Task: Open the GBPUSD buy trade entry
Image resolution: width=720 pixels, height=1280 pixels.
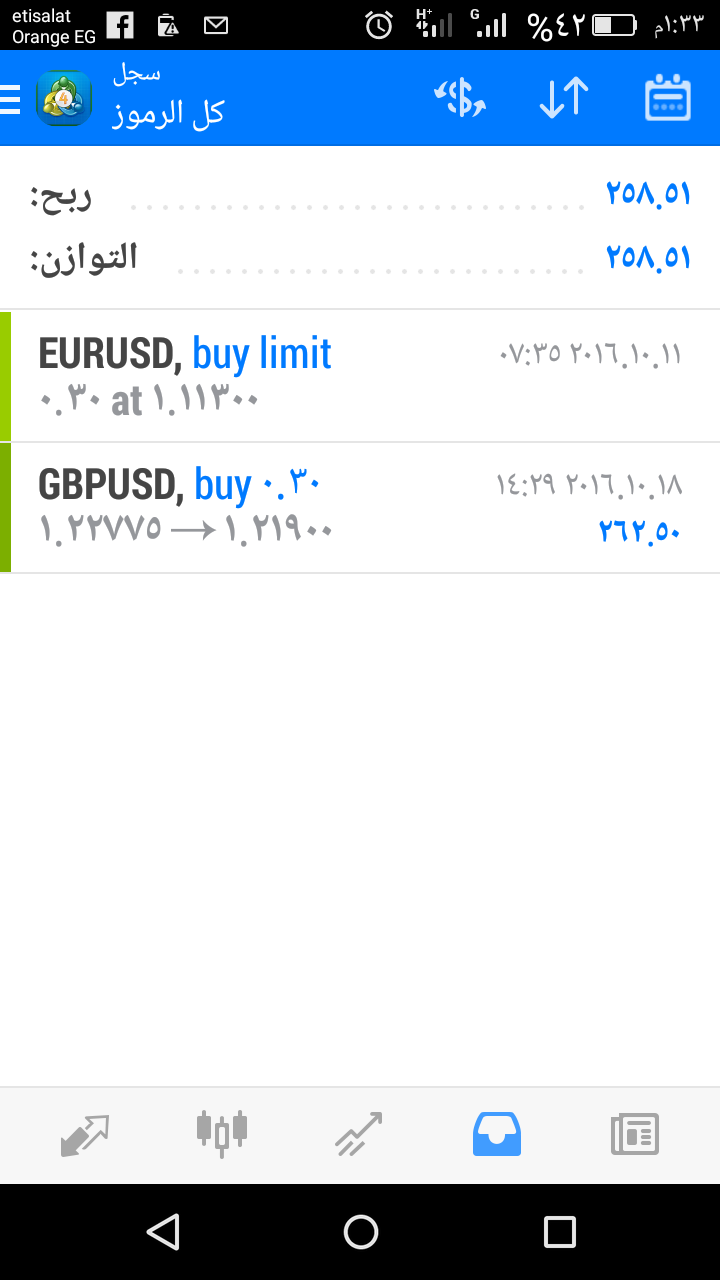Action: [360, 508]
